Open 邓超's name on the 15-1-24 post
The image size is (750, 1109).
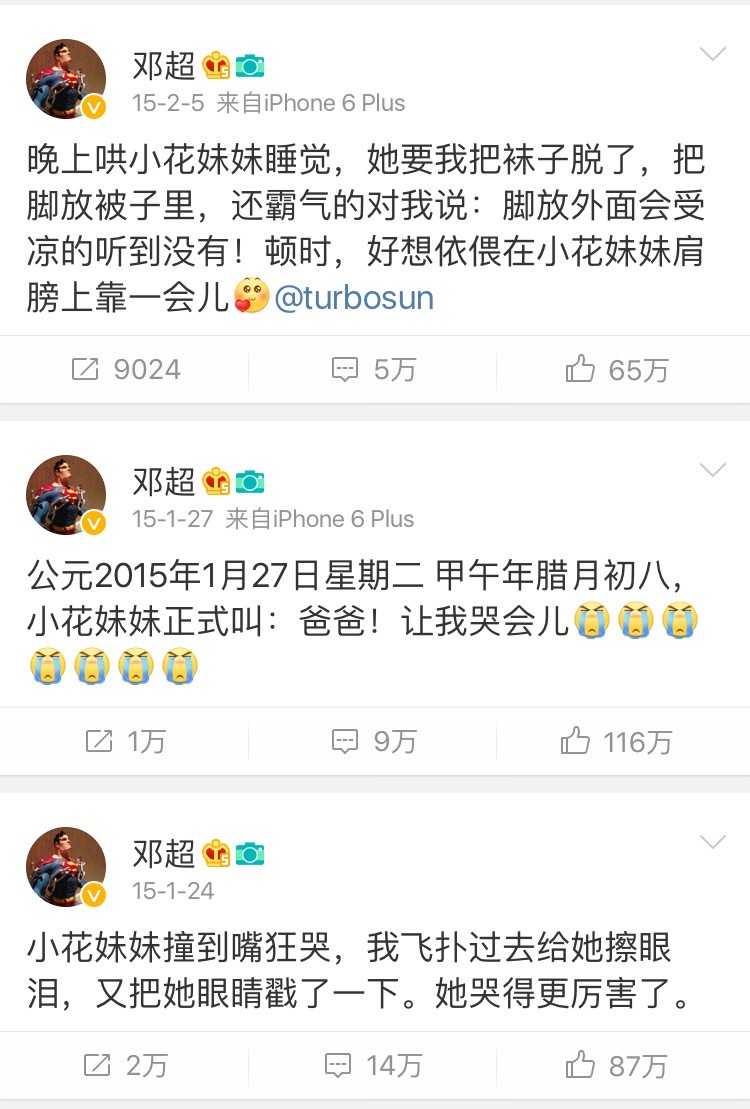pyautogui.click(x=164, y=853)
